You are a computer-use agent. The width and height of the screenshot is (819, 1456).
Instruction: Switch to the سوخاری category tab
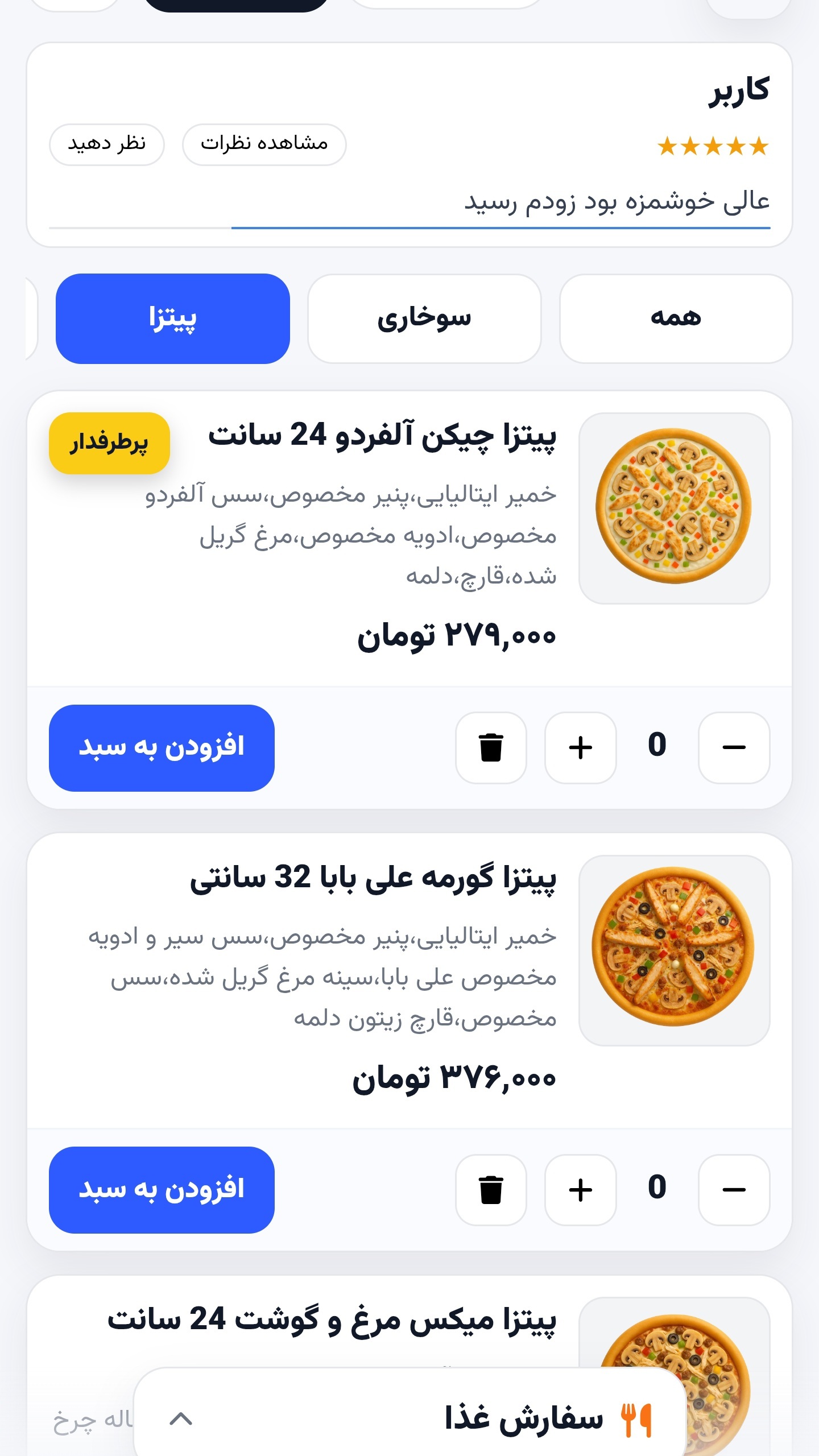424,318
